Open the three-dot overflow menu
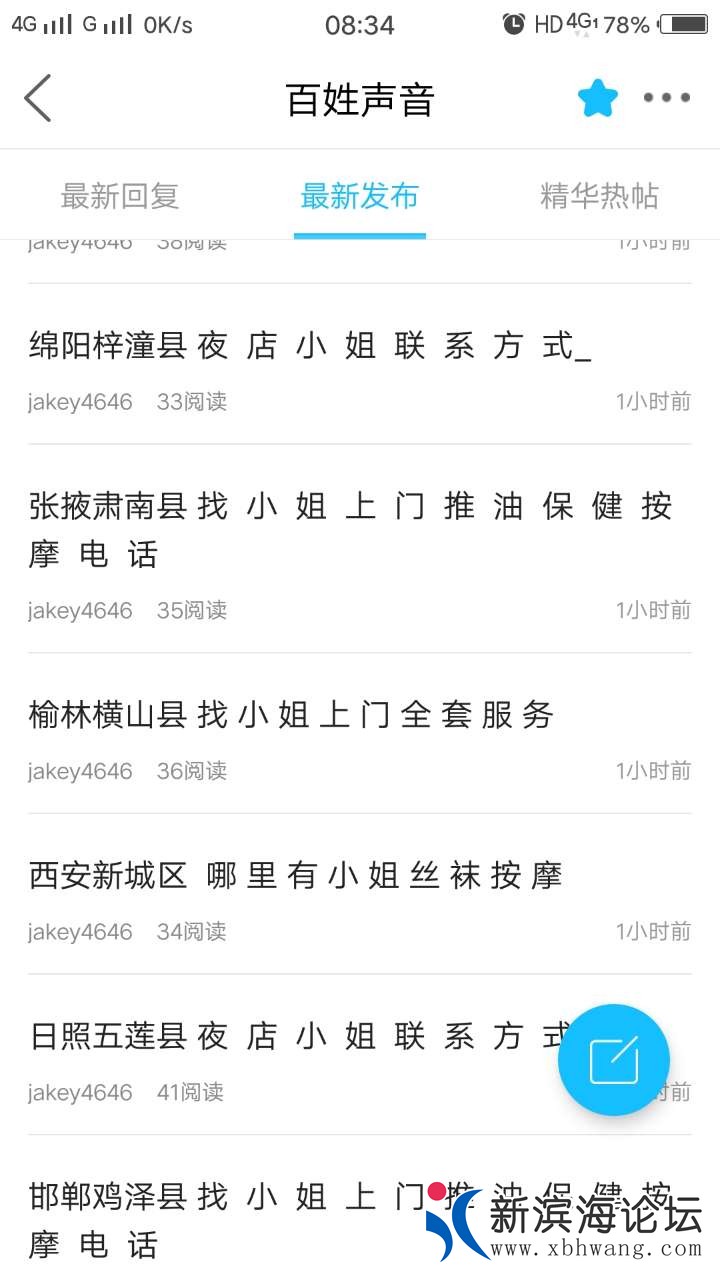Image resolution: width=720 pixels, height=1280 pixels. tap(666, 98)
